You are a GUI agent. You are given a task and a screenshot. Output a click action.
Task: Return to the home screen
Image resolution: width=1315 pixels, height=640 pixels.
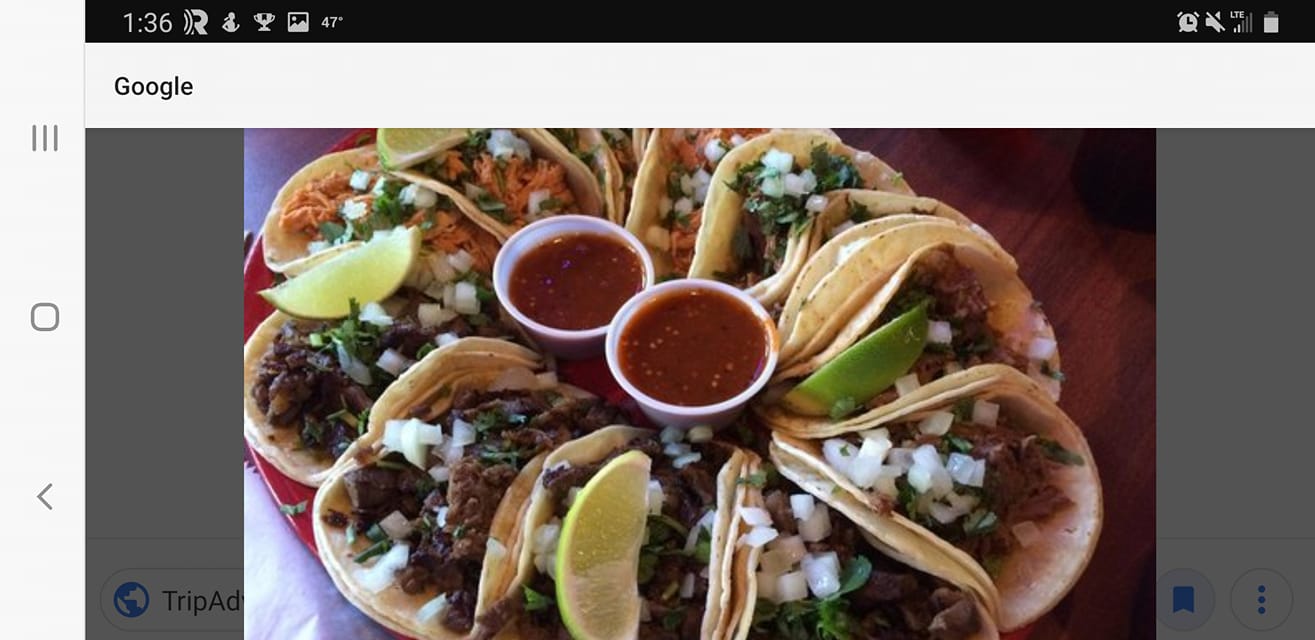coord(44,317)
